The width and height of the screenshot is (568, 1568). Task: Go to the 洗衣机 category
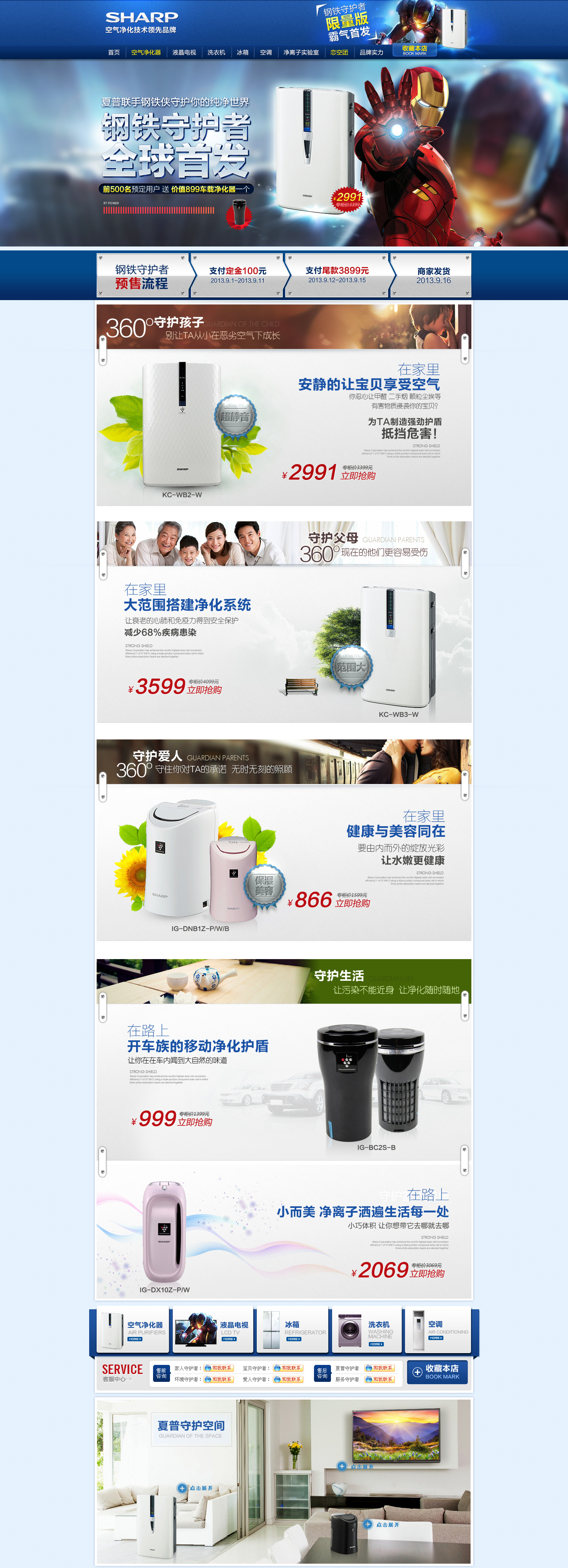(216, 52)
